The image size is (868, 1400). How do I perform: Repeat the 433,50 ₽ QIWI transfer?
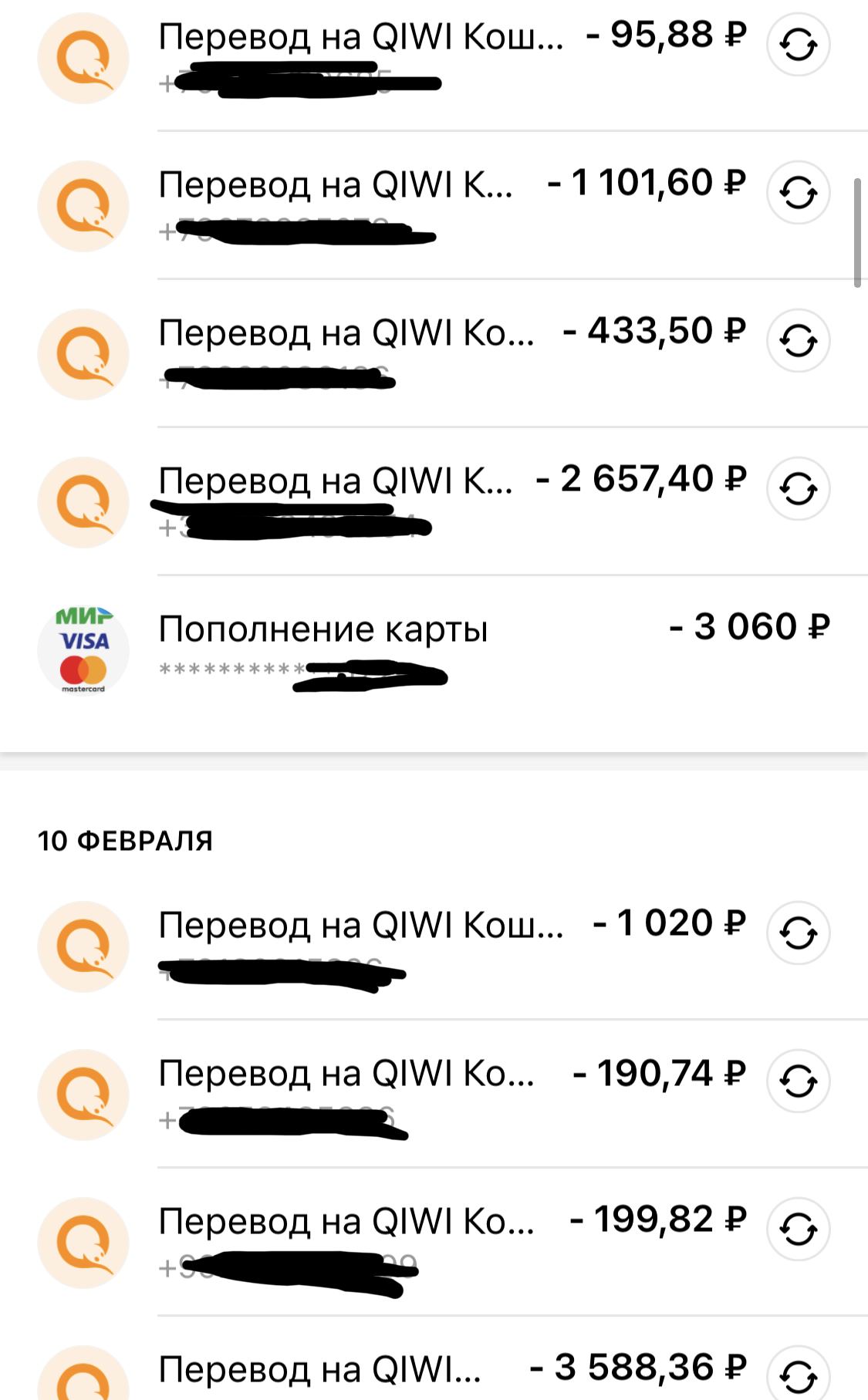(798, 341)
